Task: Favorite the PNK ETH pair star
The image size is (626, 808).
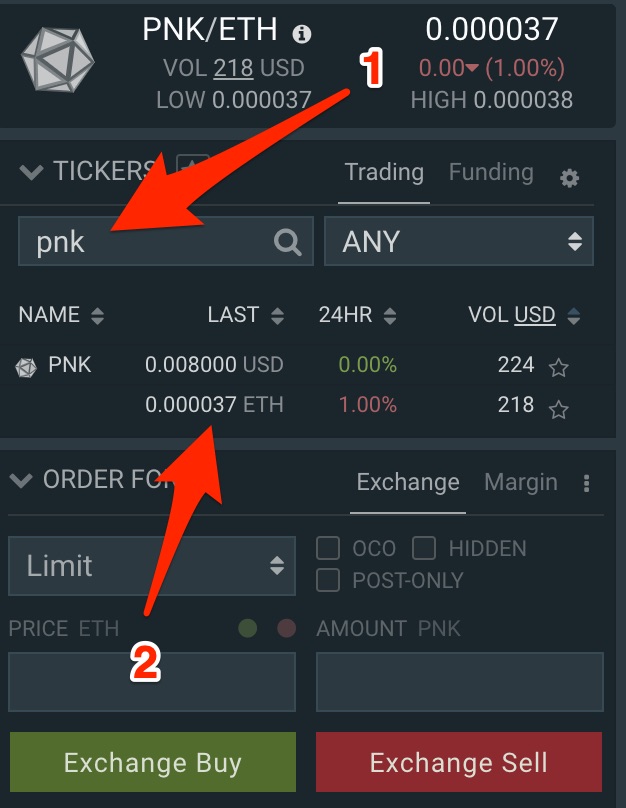Action: tap(559, 408)
